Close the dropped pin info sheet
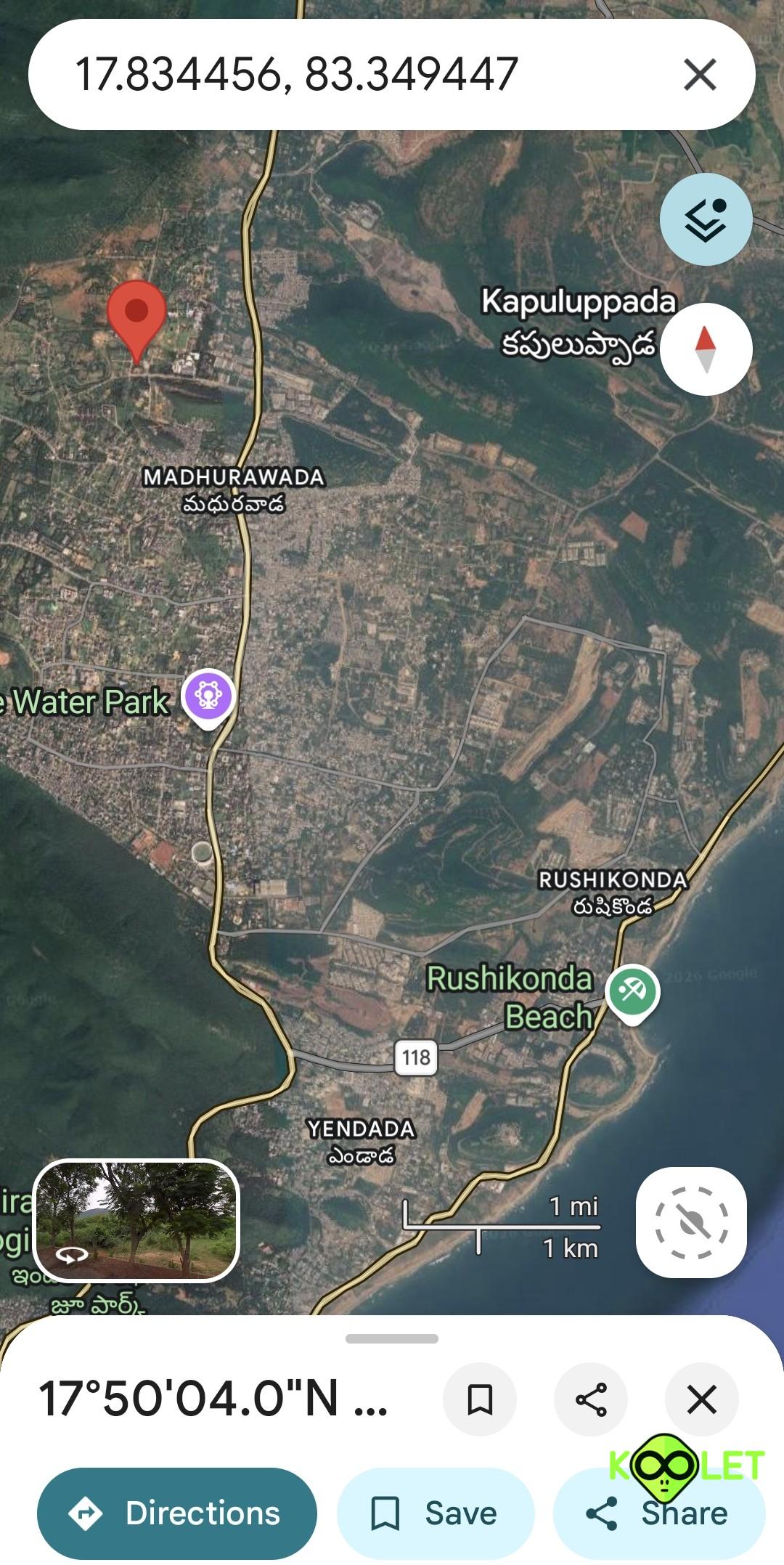 tap(701, 1399)
